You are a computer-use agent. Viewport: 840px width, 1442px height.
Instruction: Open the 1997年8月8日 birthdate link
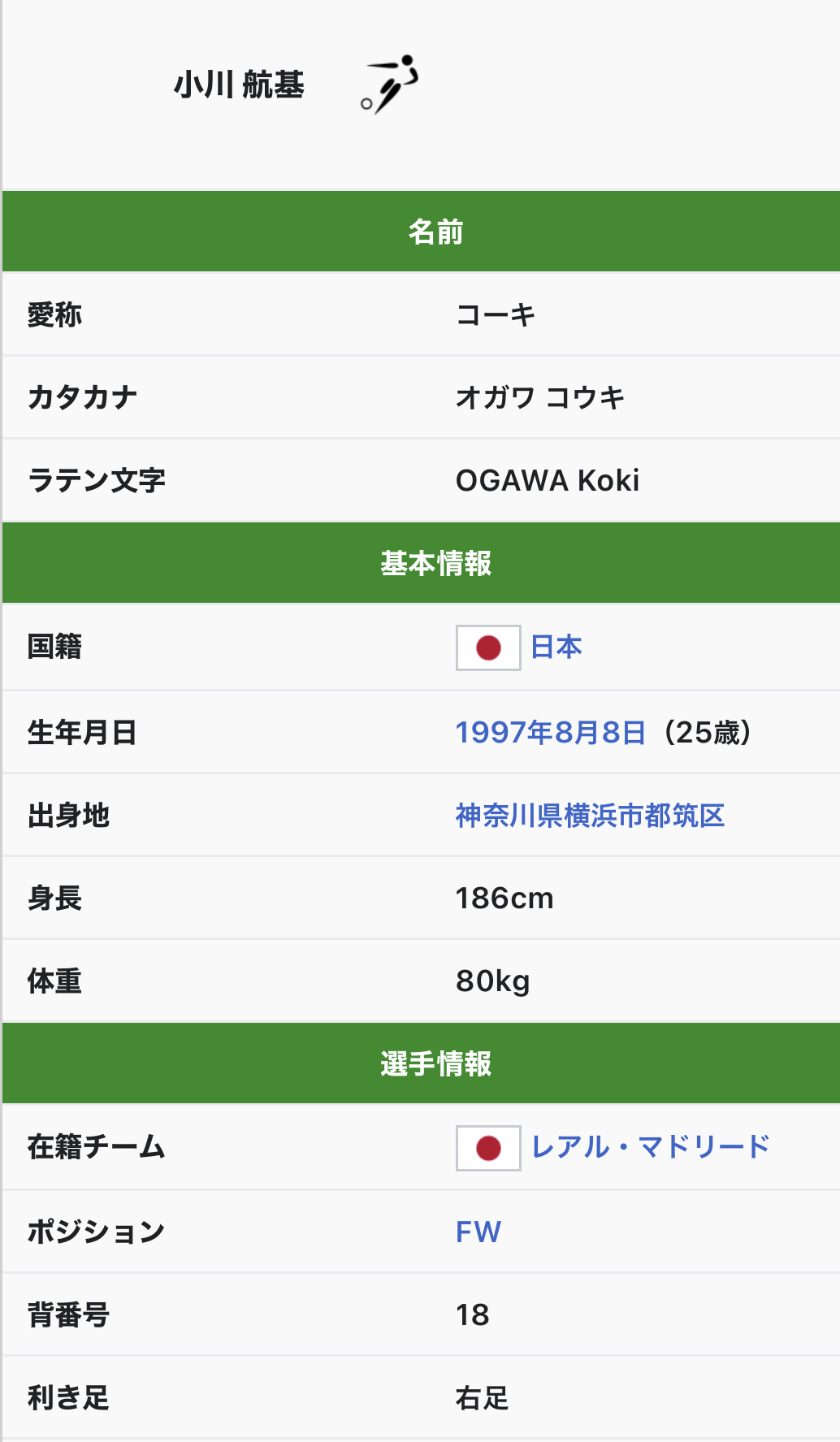[551, 732]
